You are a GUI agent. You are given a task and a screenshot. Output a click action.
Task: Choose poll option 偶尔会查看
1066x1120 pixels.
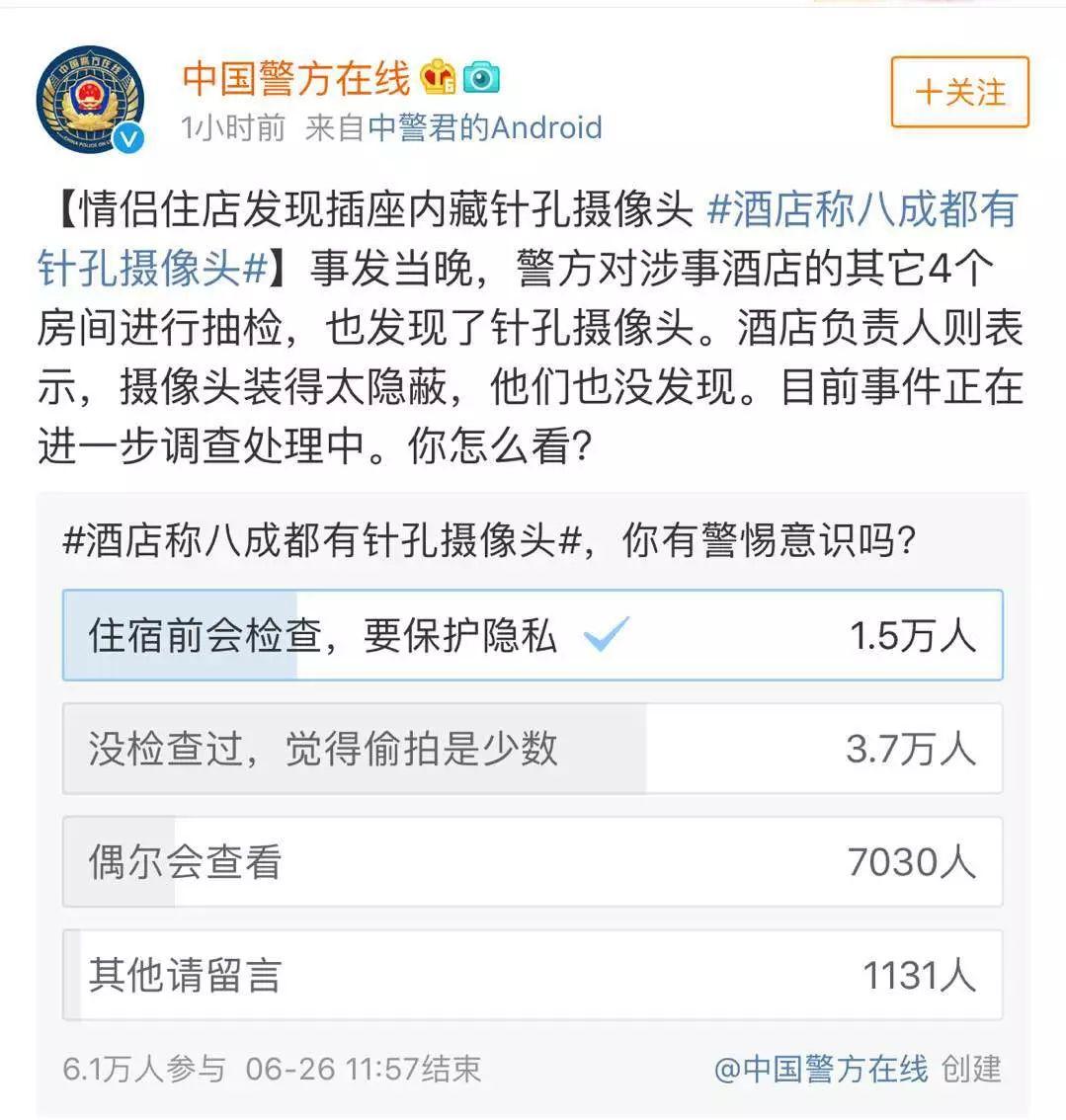[533, 862]
